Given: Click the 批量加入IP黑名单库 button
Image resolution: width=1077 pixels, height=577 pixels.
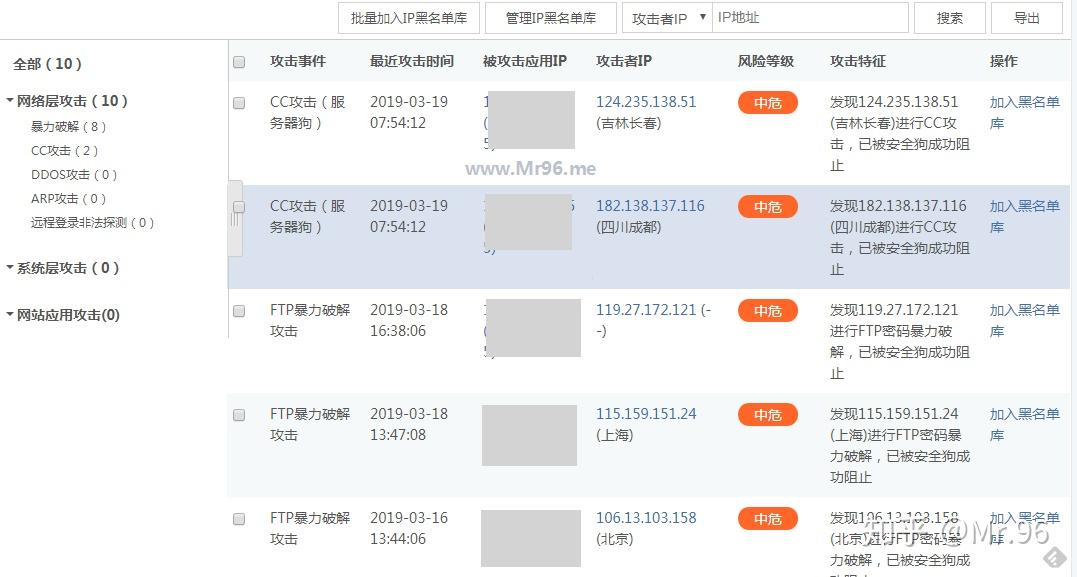Looking at the screenshot, I should click(410, 18).
